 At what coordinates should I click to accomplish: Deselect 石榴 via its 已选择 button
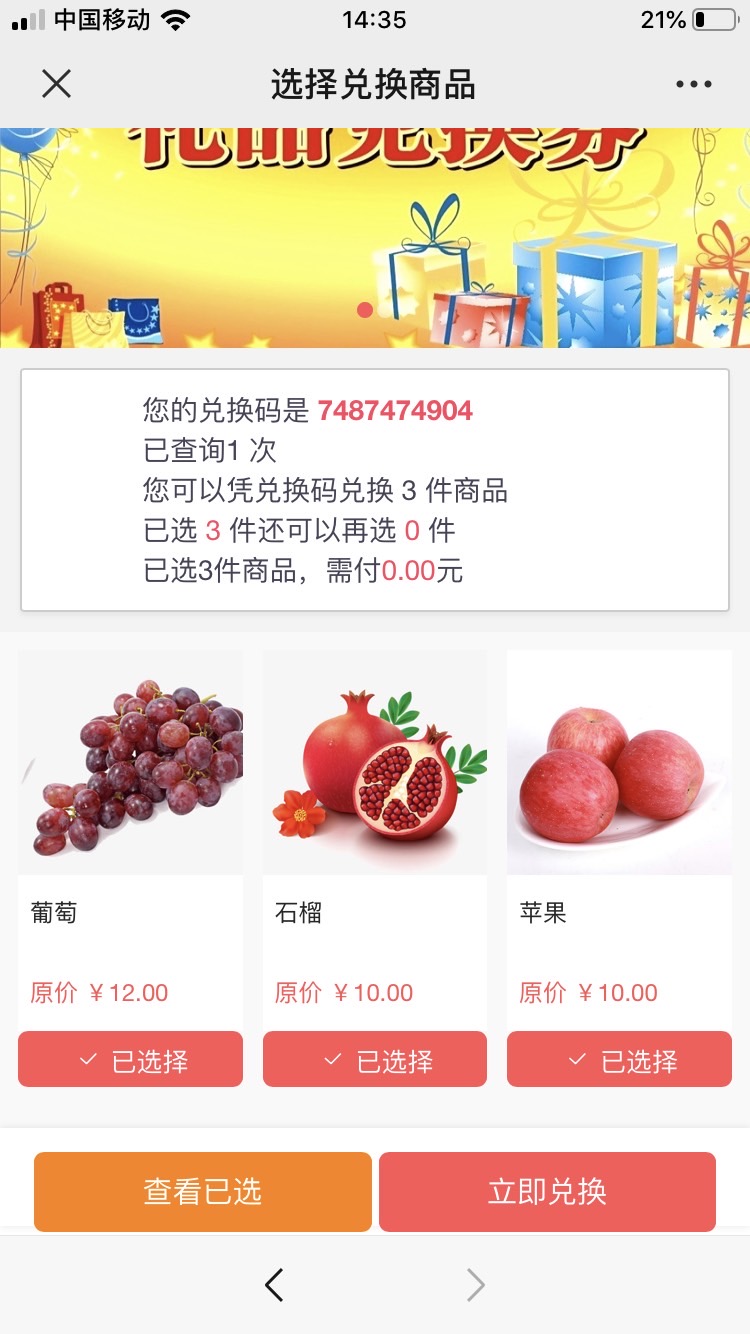pyautogui.click(x=375, y=1059)
